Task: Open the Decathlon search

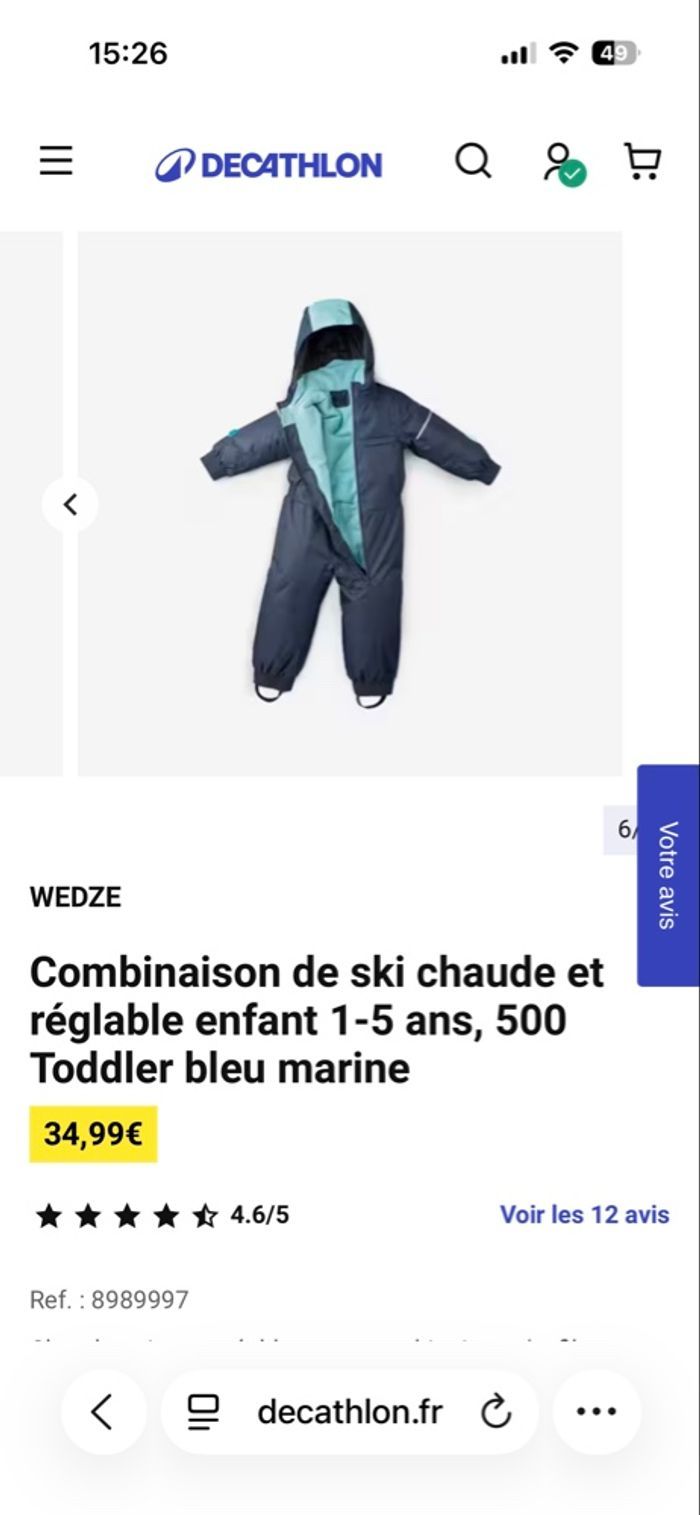Action: pyautogui.click(x=473, y=161)
